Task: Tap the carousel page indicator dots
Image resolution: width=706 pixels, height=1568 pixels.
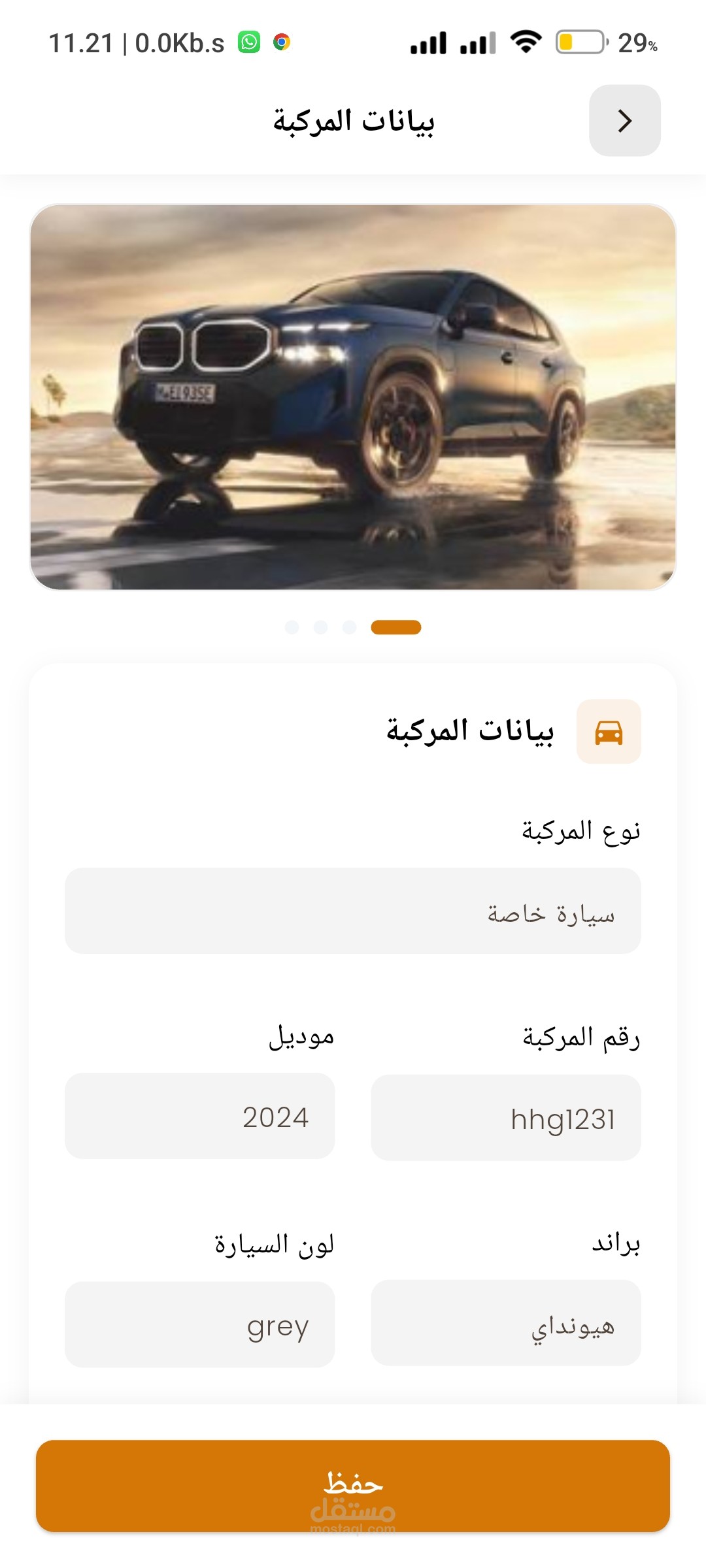Action: point(353,627)
